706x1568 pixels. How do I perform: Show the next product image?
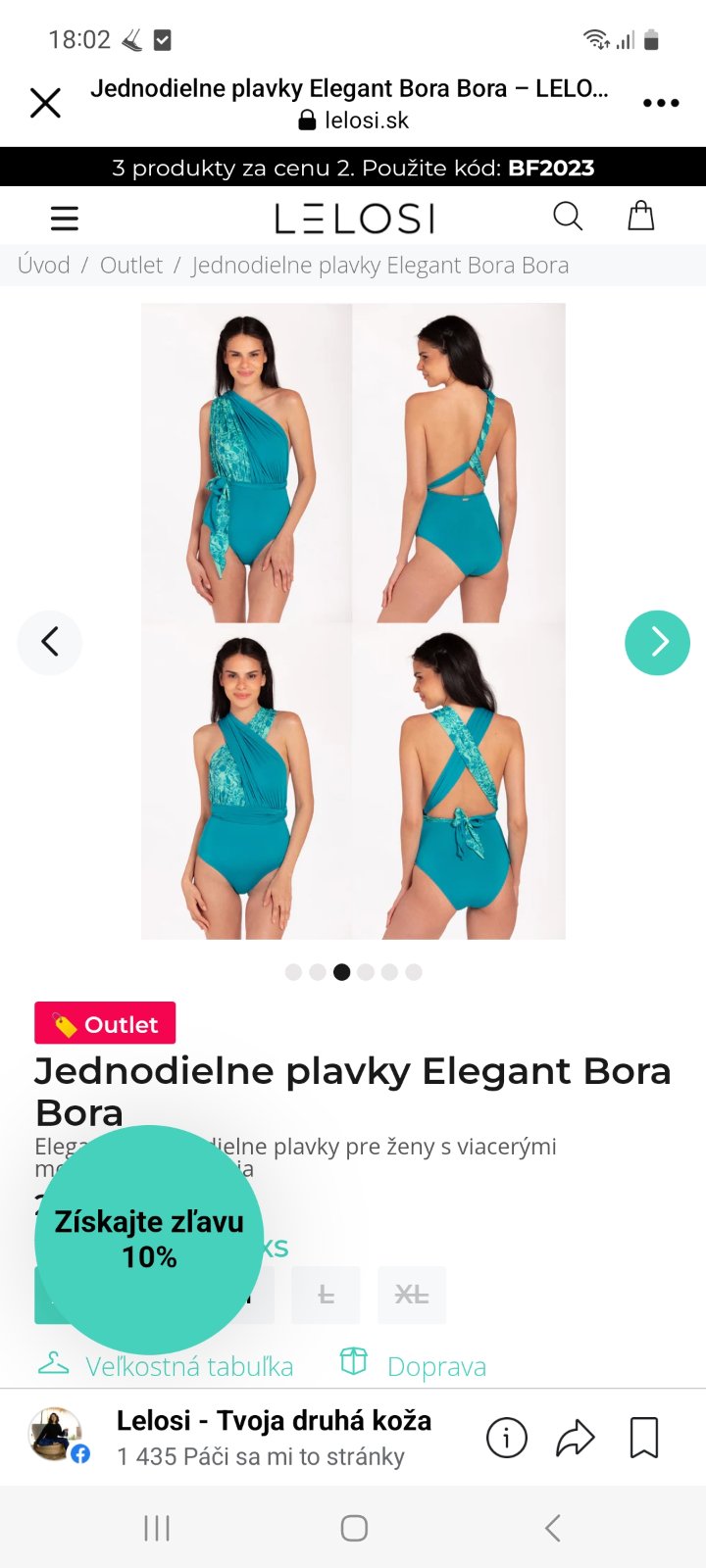pos(657,642)
